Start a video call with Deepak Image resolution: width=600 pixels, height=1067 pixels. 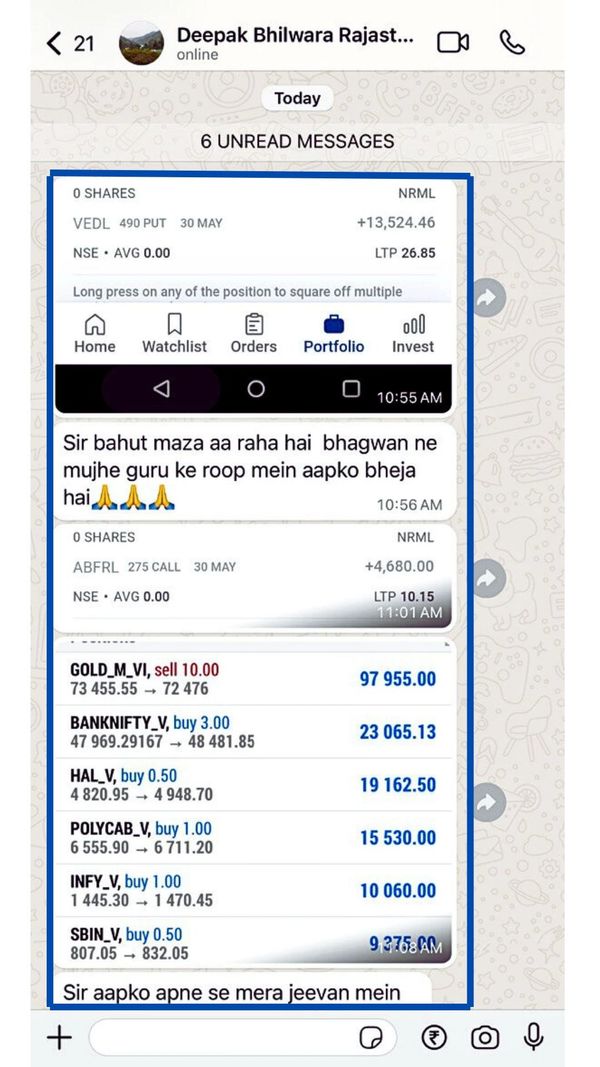[453, 43]
